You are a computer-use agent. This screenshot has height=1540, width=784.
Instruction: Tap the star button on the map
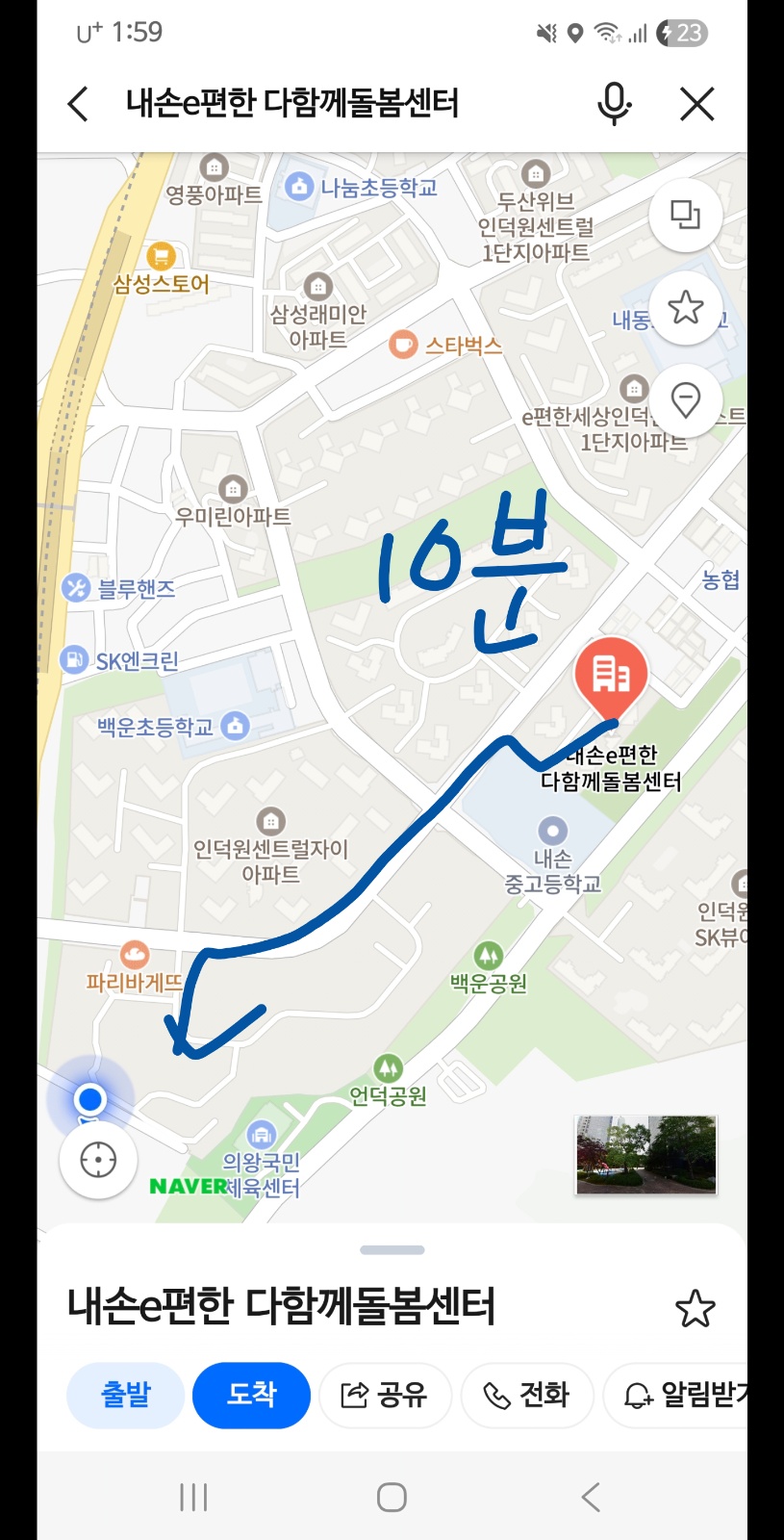point(686,308)
